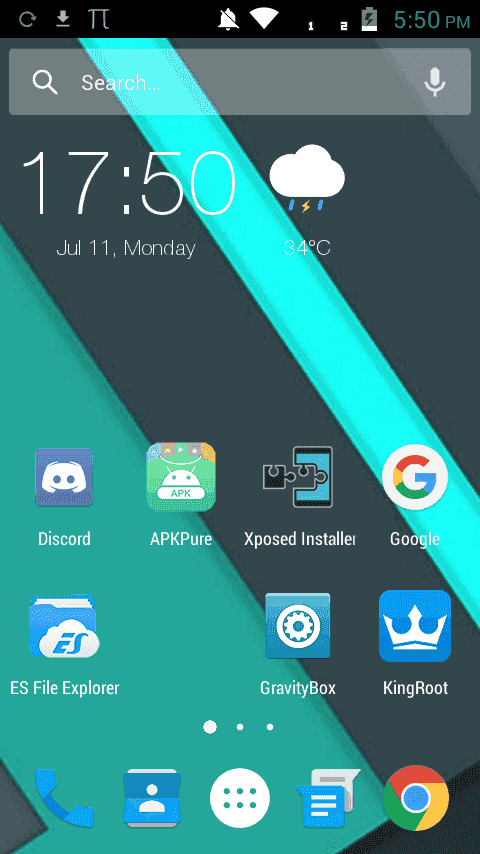Start voice search with the microphone

coord(435,82)
